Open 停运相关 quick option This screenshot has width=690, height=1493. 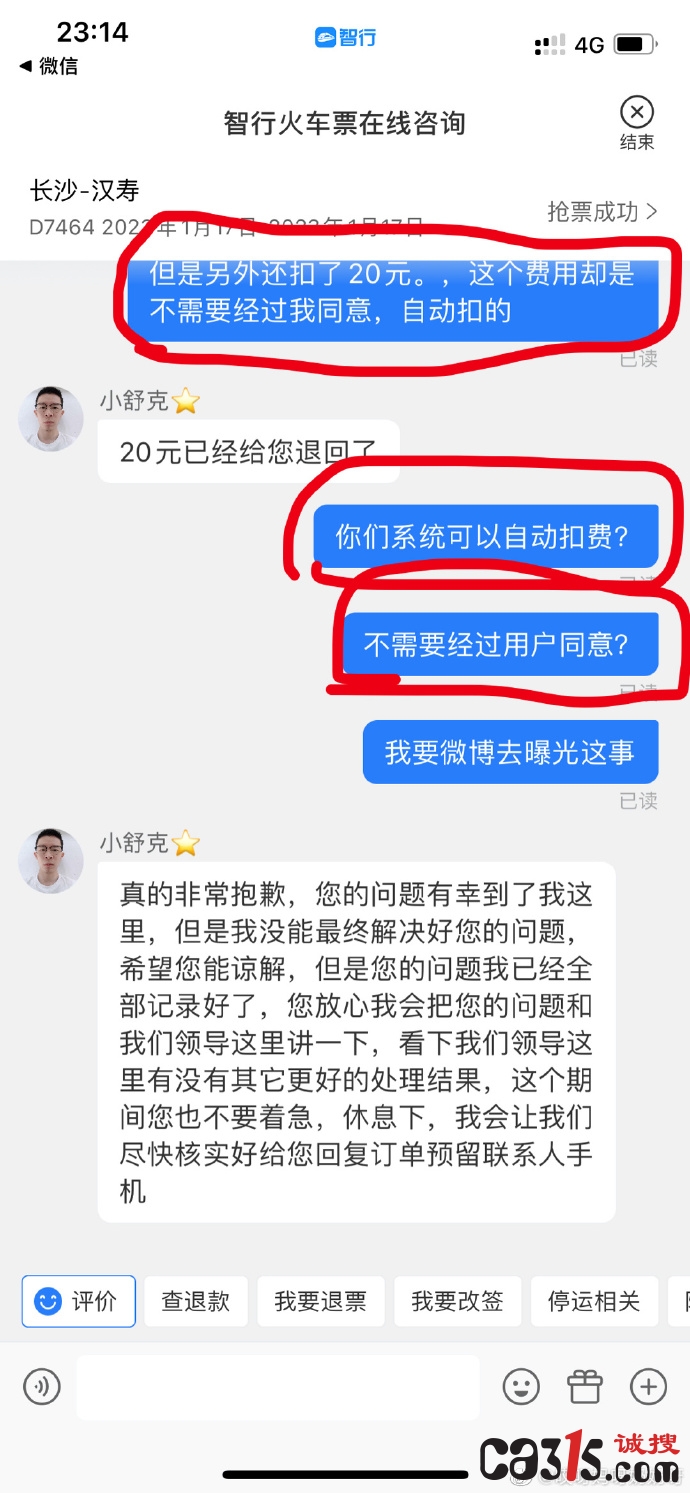[x=594, y=1301]
